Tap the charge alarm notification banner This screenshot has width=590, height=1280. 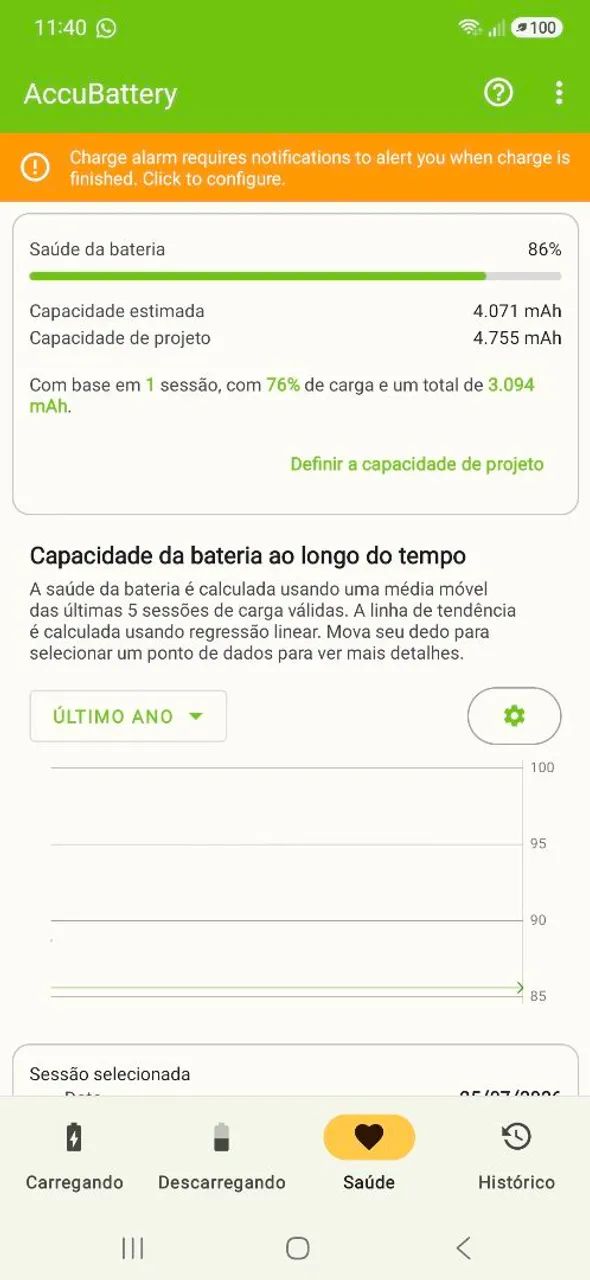click(x=295, y=168)
